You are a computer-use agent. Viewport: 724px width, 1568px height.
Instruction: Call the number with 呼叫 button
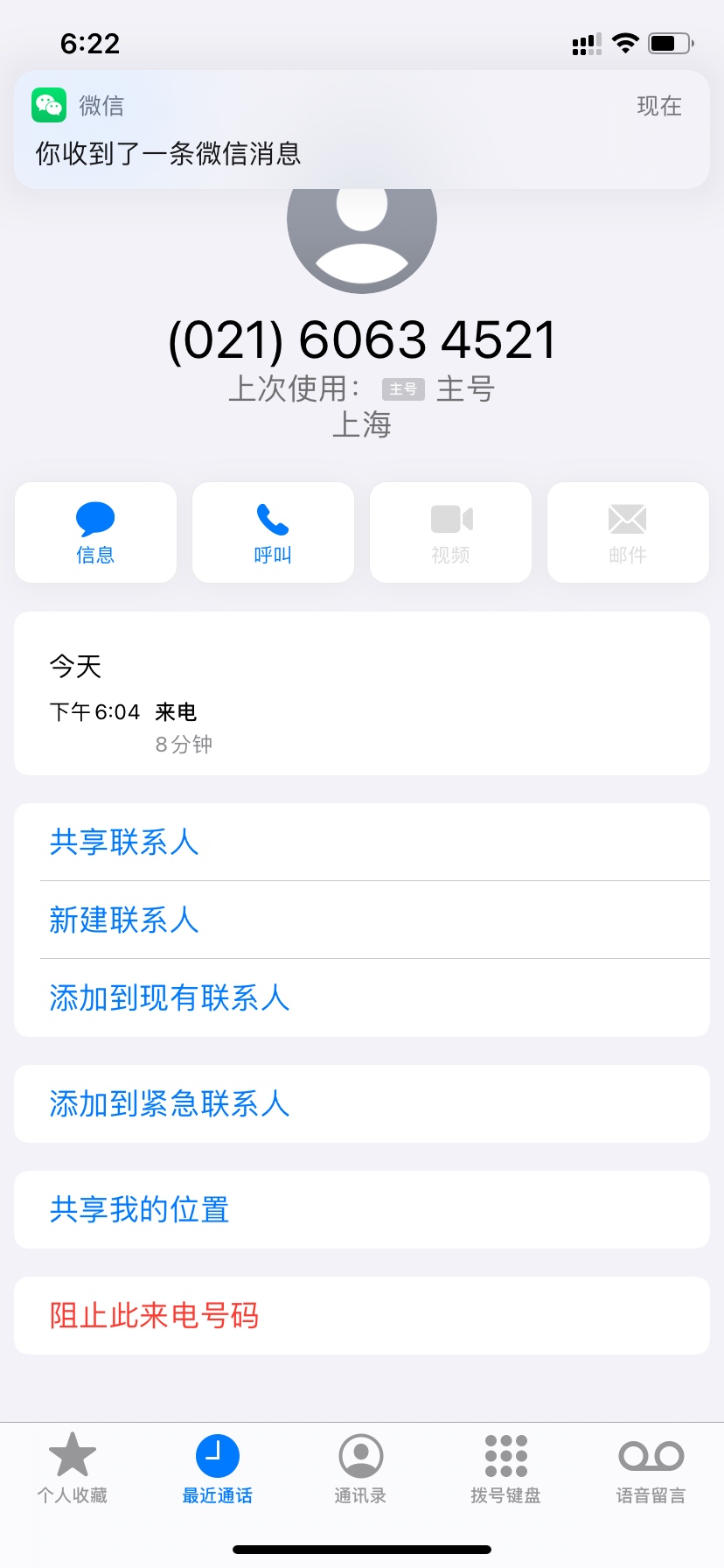coord(273,532)
